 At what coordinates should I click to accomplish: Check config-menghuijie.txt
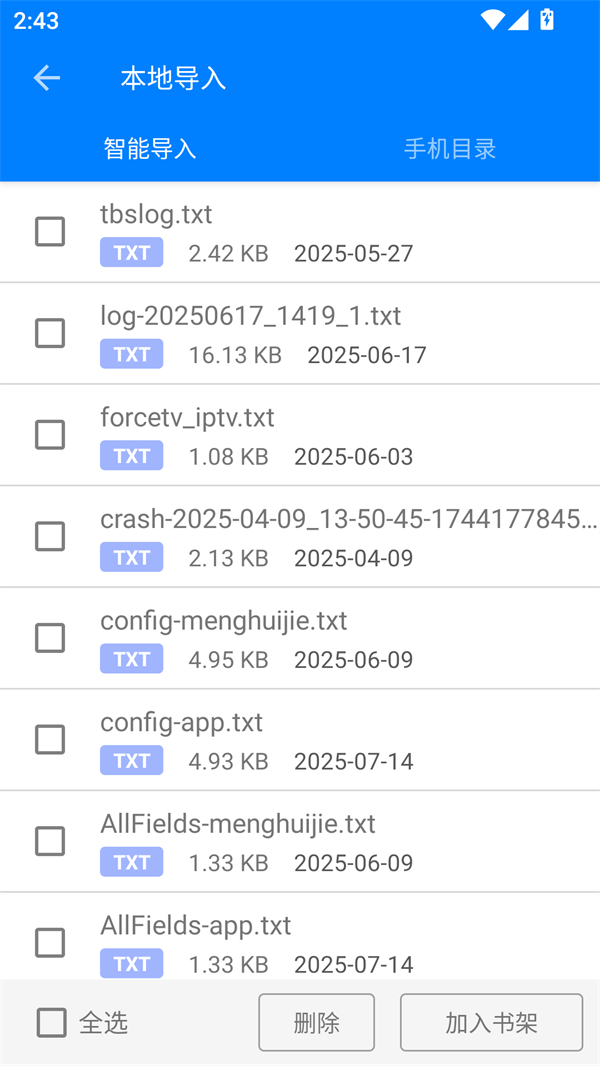[x=50, y=638]
